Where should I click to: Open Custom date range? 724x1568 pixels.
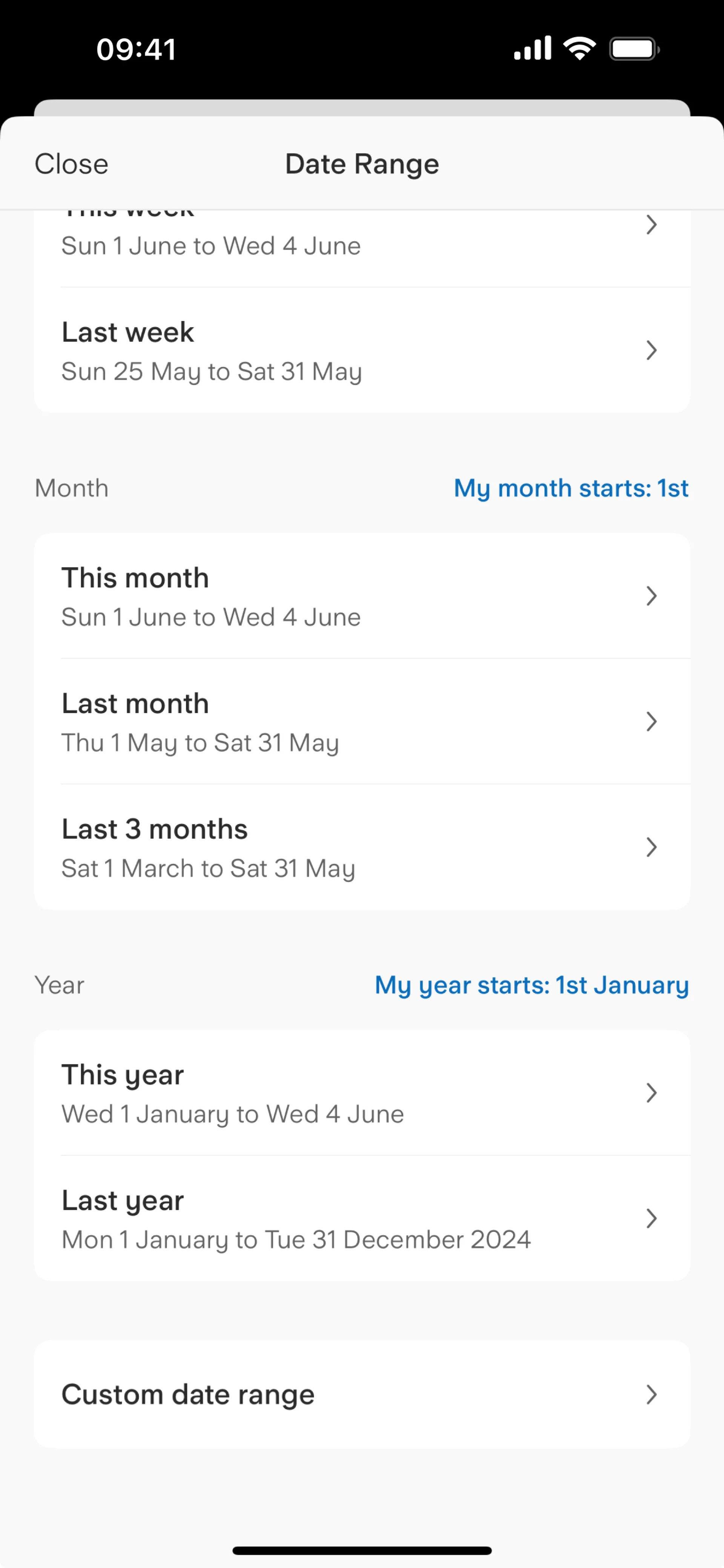coord(362,1394)
